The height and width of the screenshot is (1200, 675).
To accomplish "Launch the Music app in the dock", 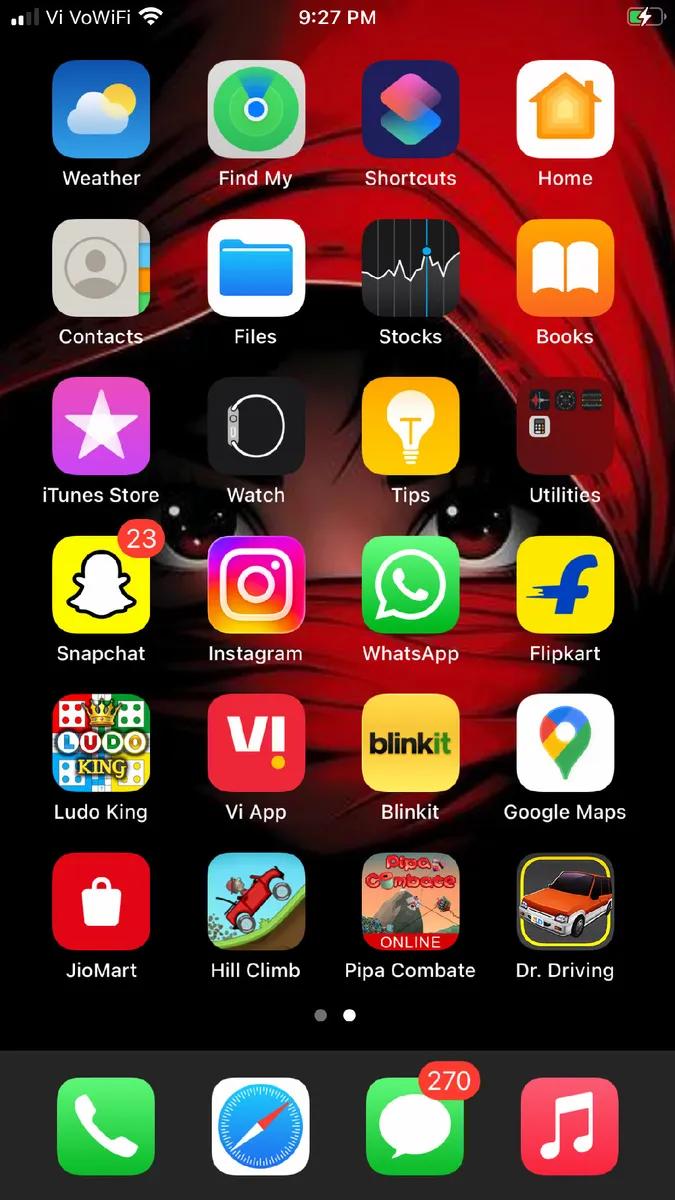I will [570, 1126].
